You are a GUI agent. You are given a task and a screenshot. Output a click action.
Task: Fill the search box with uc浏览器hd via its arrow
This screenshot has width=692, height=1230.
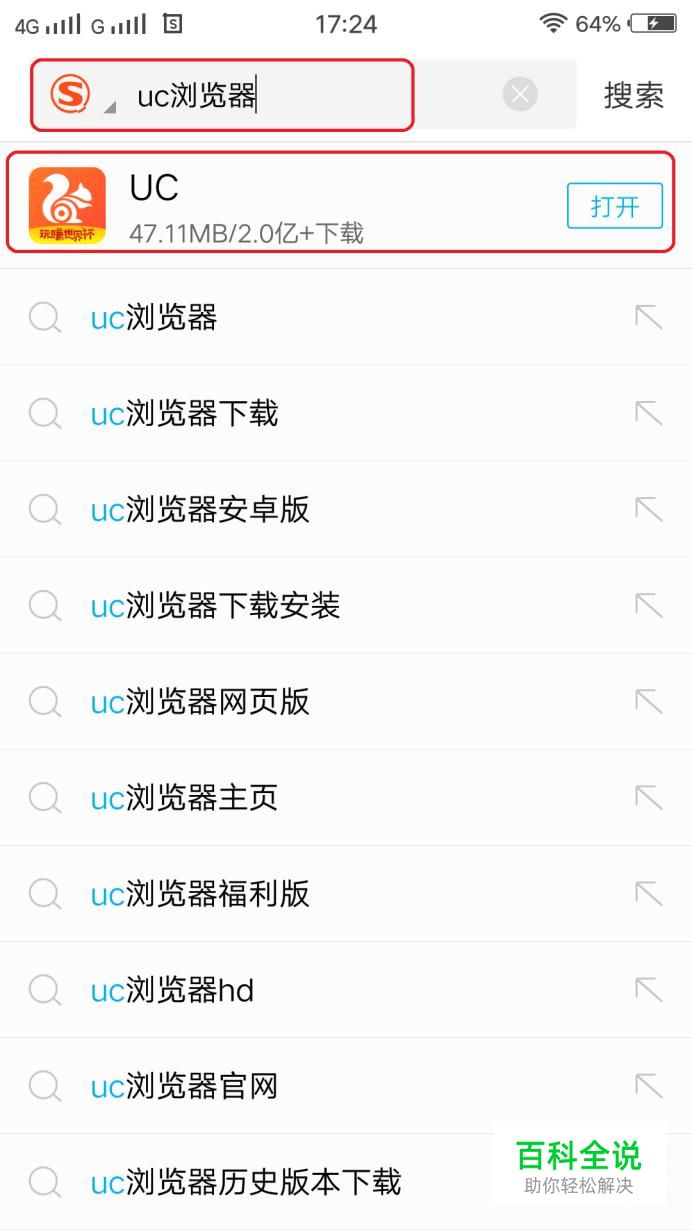coord(649,989)
